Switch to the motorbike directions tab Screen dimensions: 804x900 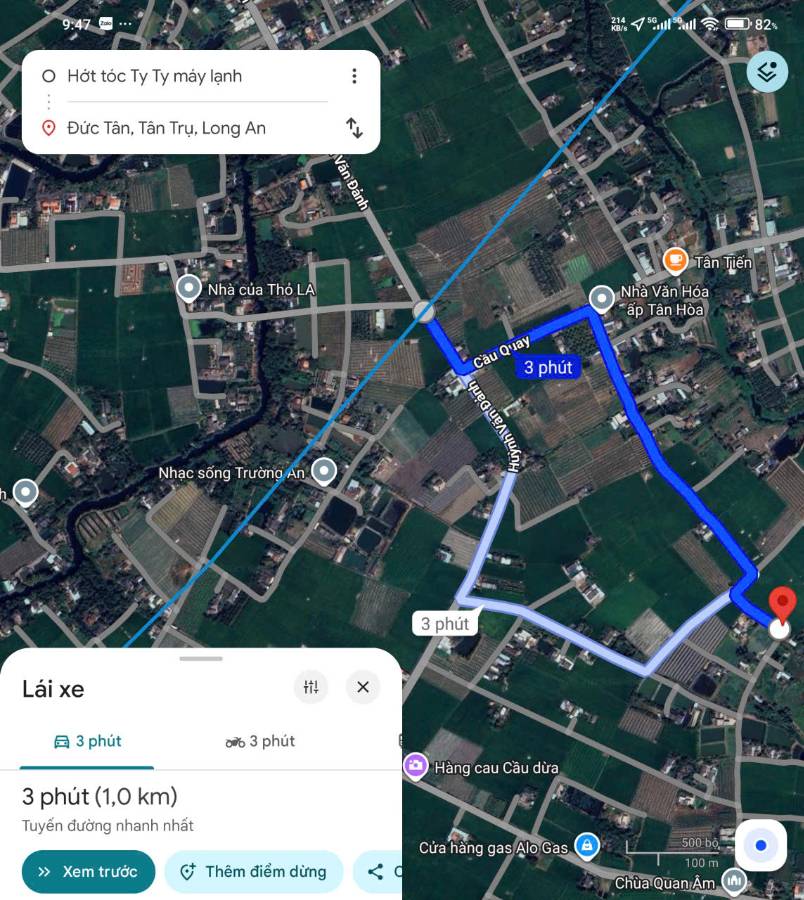coord(259,741)
